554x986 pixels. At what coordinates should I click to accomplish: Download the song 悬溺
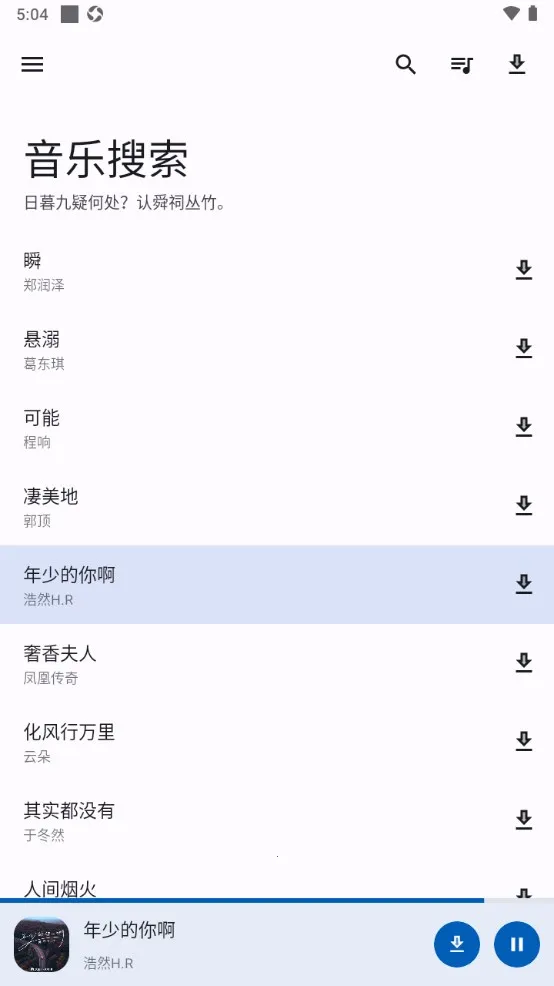[524, 348]
